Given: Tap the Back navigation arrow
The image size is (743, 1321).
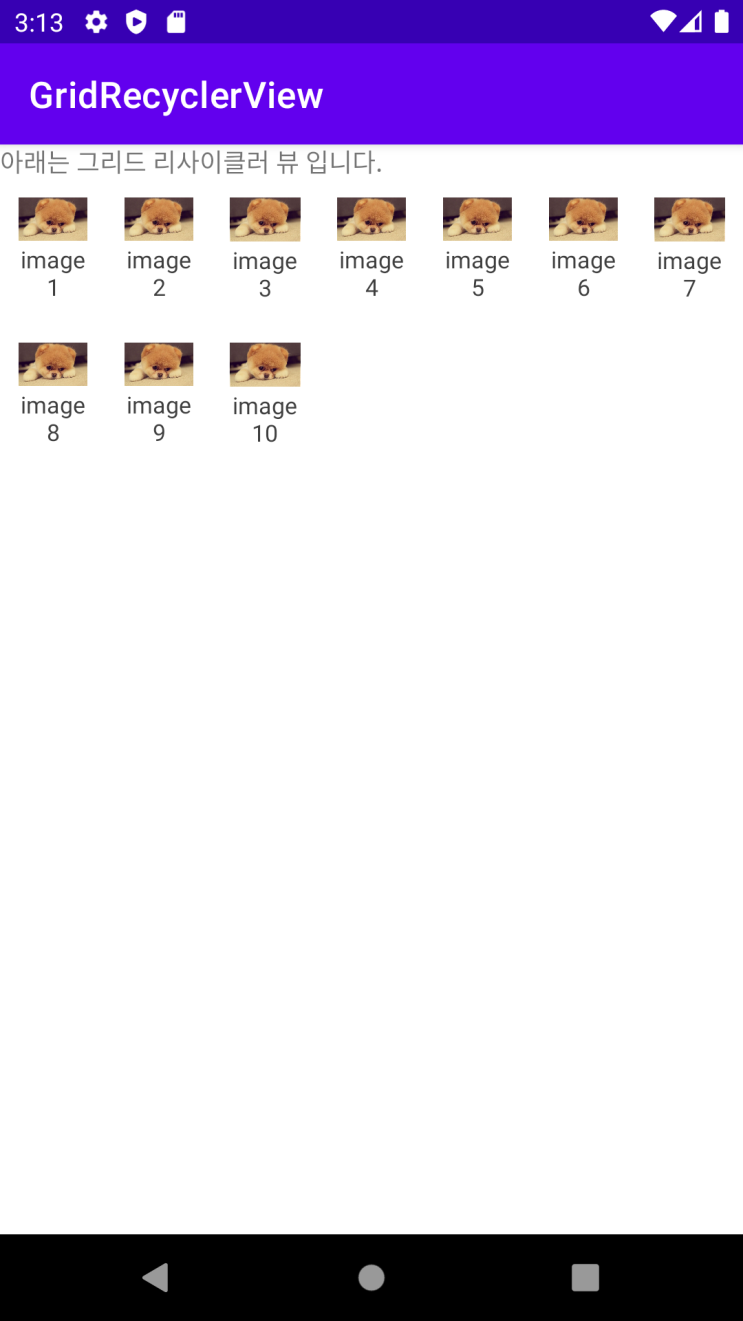Looking at the screenshot, I should [x=155, y=1277].
